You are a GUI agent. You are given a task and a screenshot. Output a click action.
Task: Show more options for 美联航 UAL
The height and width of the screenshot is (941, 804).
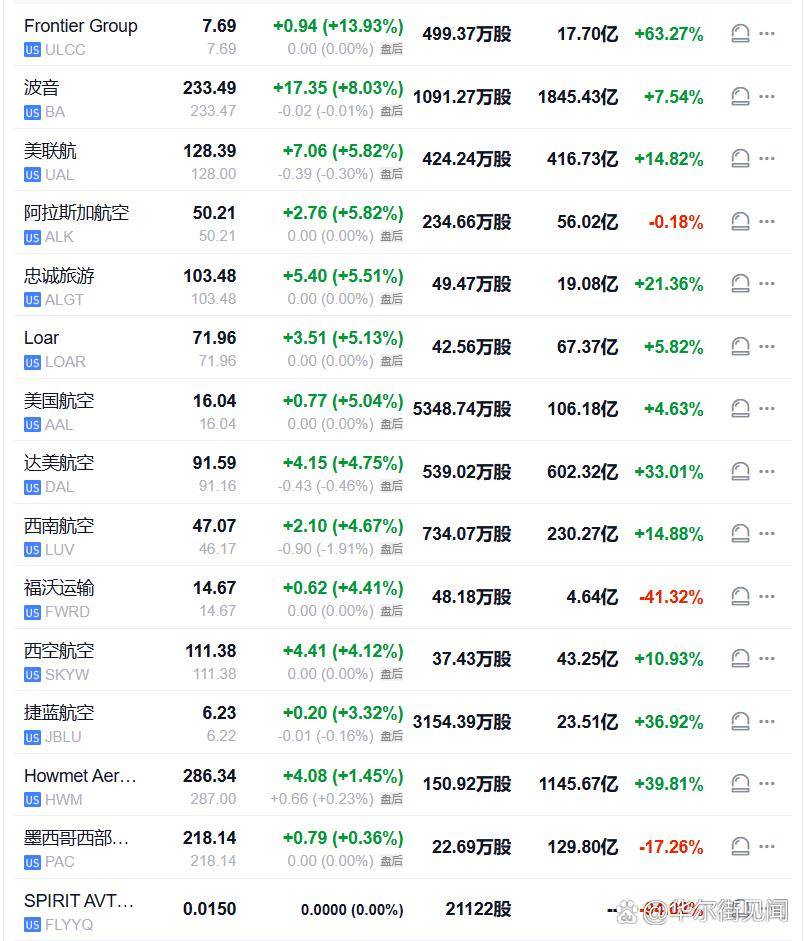coord(767,158)
